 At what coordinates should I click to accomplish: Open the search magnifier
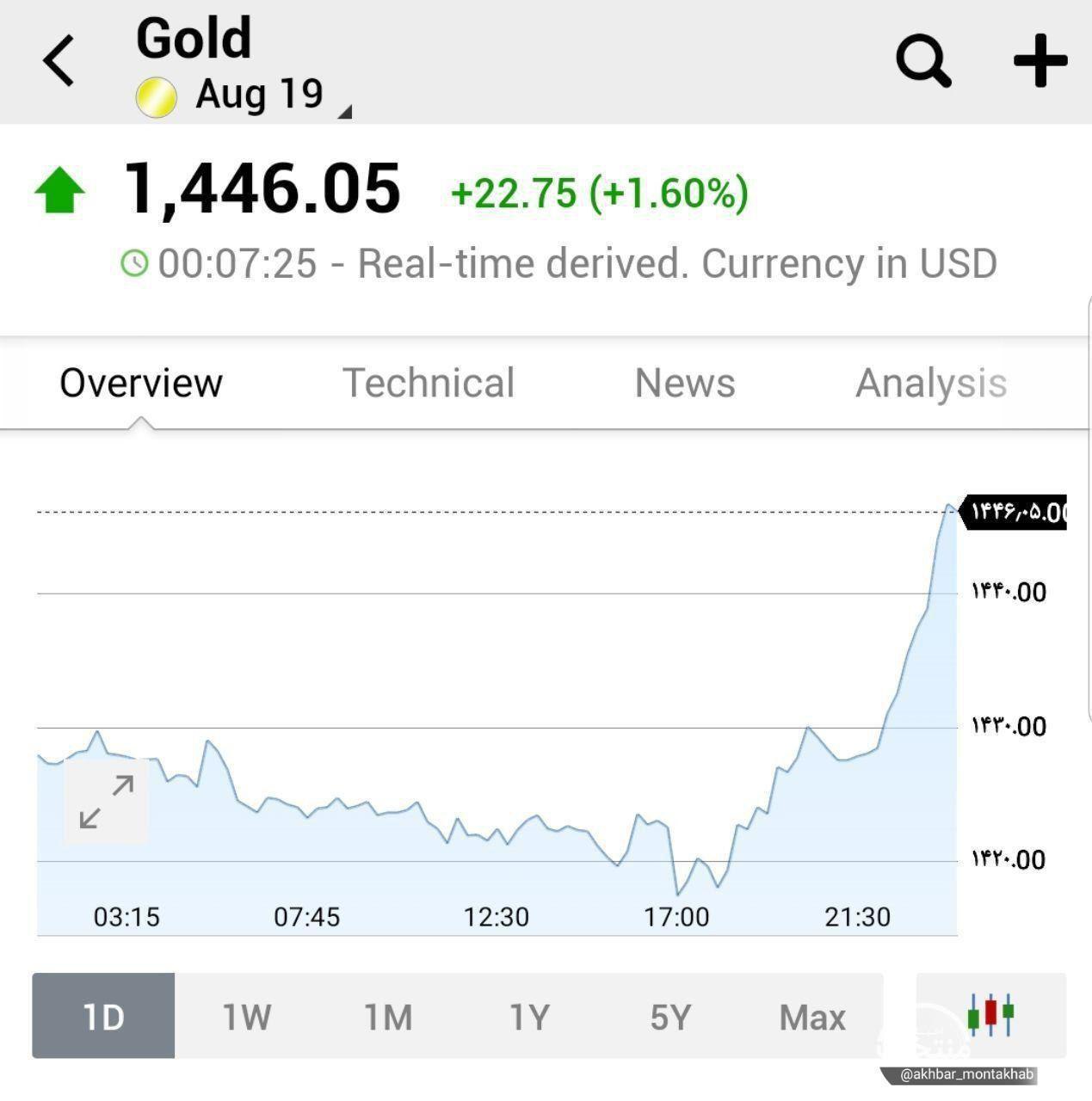pos(923,60)
